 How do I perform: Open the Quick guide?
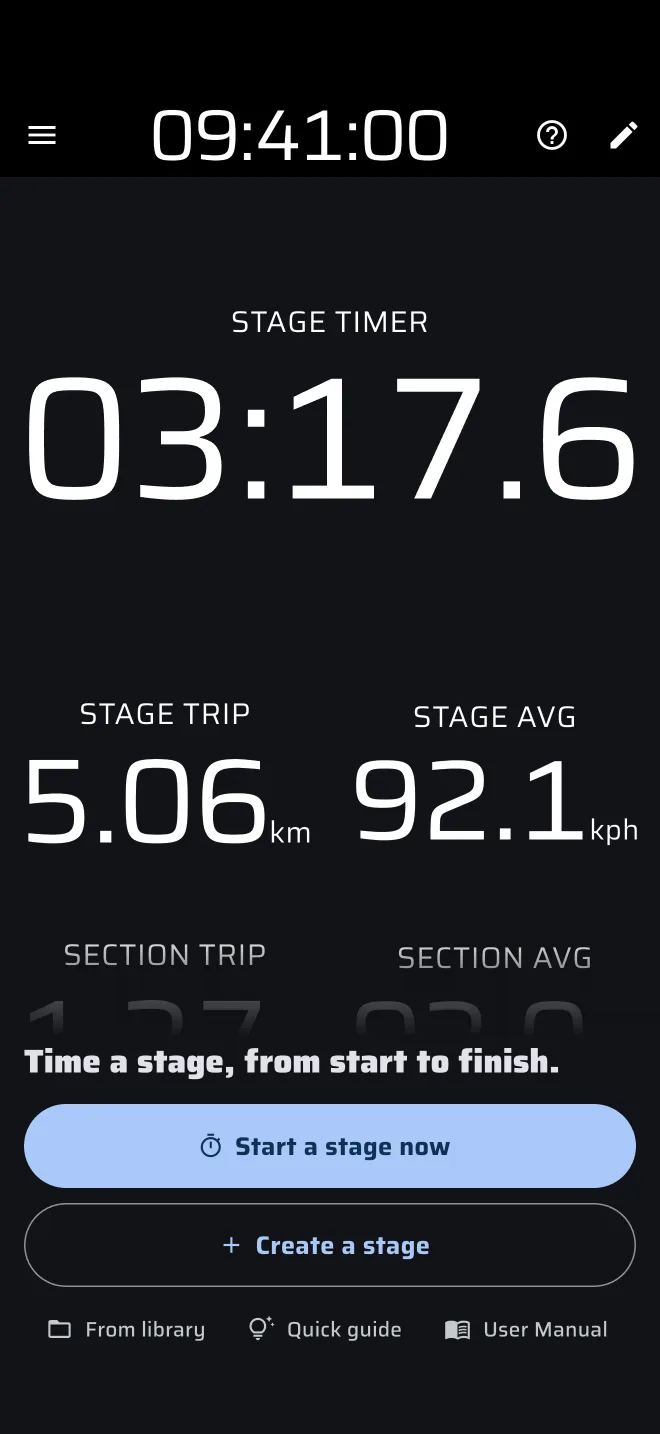coord(325,1329)
